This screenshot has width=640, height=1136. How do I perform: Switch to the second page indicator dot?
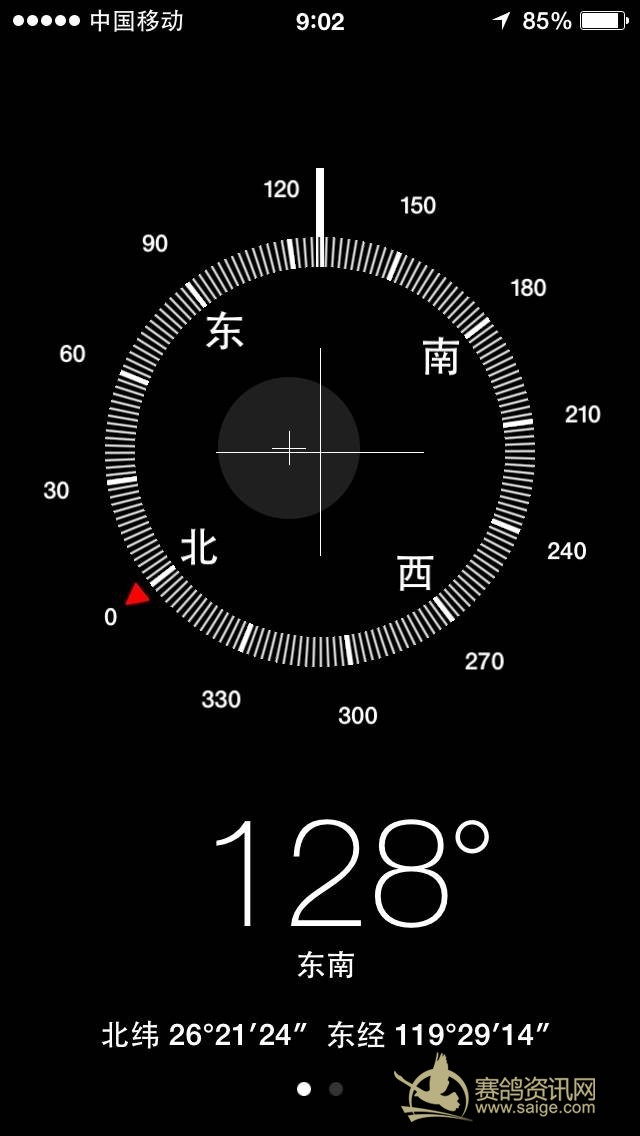(x=336, y=1089)
